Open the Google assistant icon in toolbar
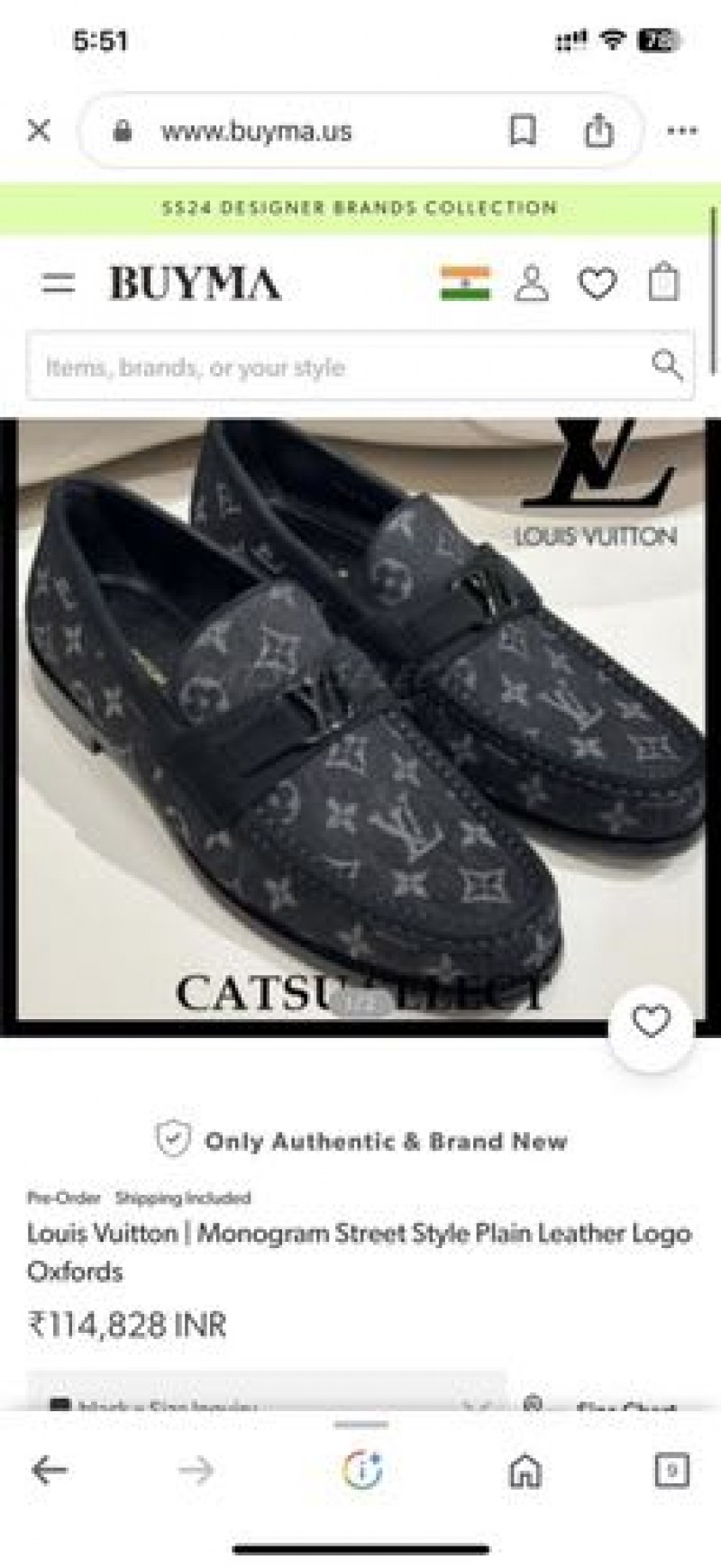The width and height of the screenshot is (721, 1568). pos(362,1471)
